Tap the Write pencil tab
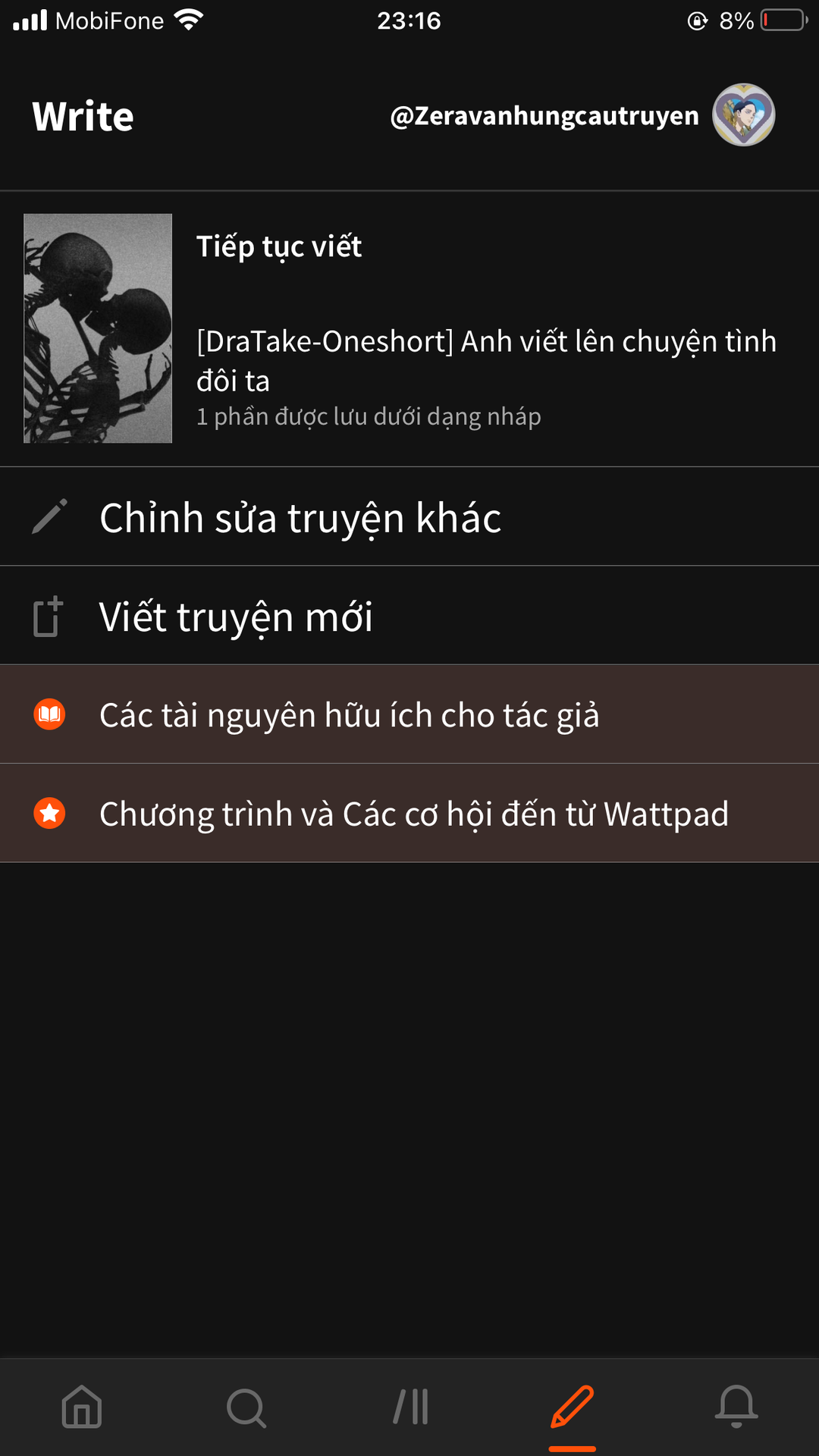 [573, 1407]
